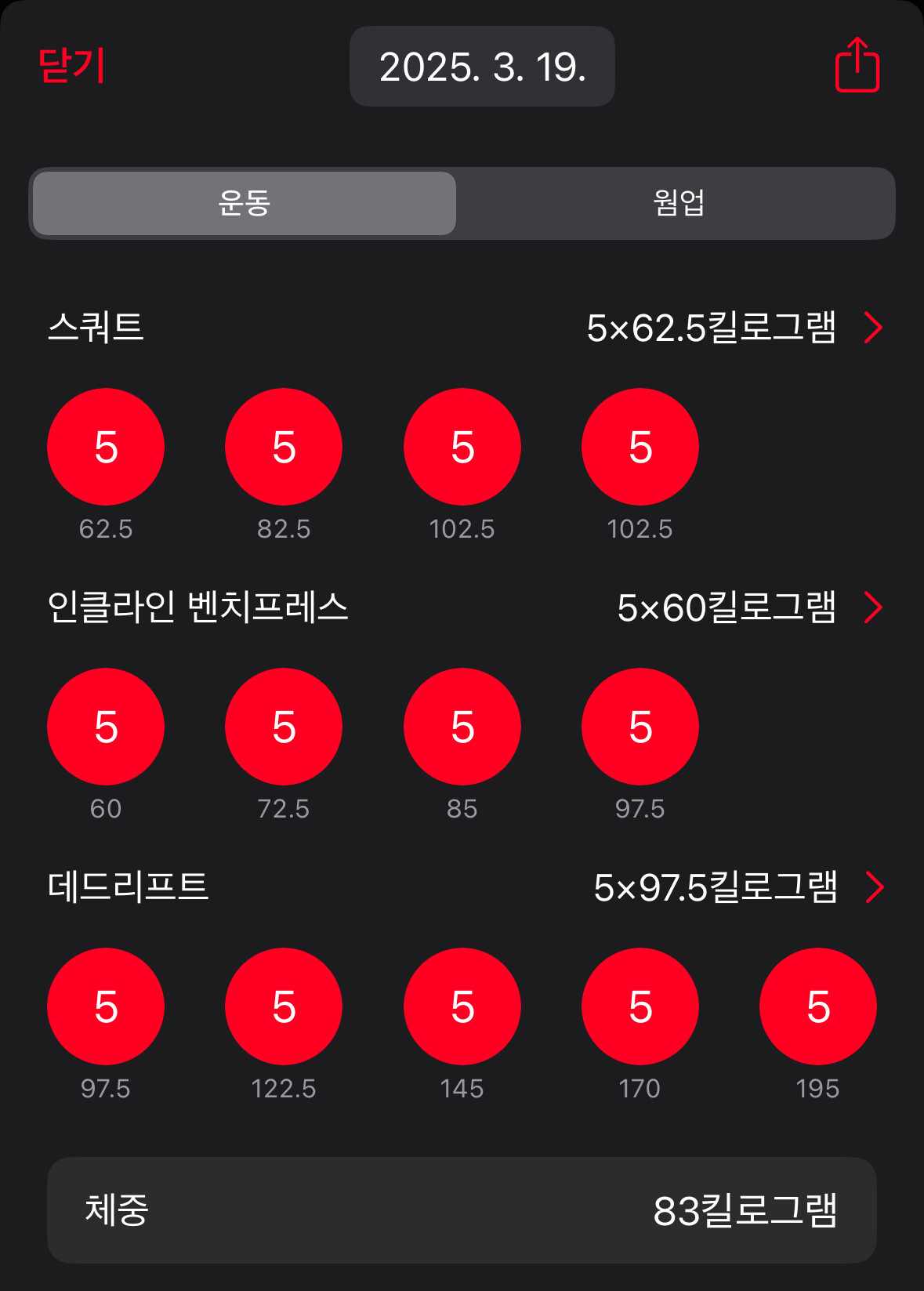Open 스쿼트 5×62.5킬로그램 details

tap(466, 328)
